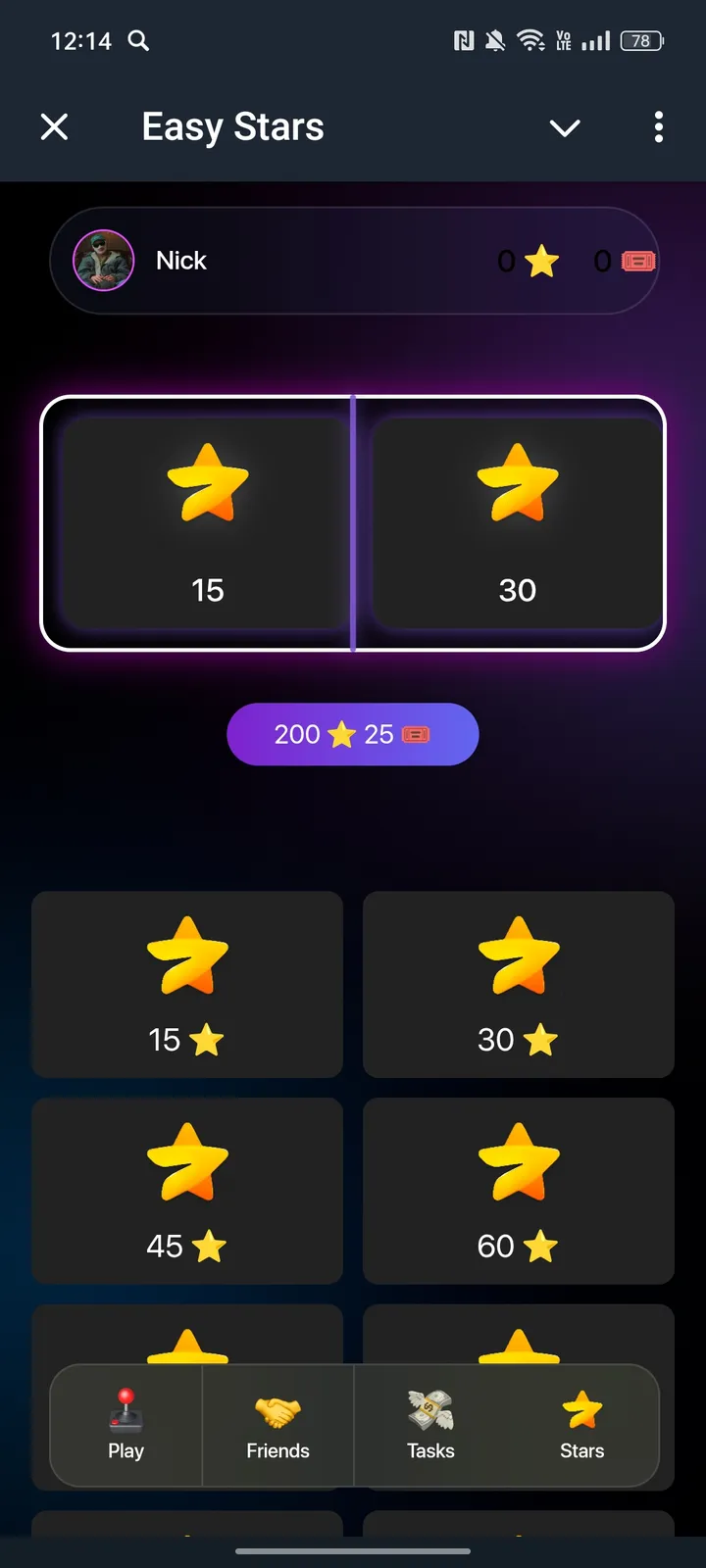The height and width of the screenshot is (1568, 706).
Task: Select the Friends handshake icon
Action: tap(277, 1411)
